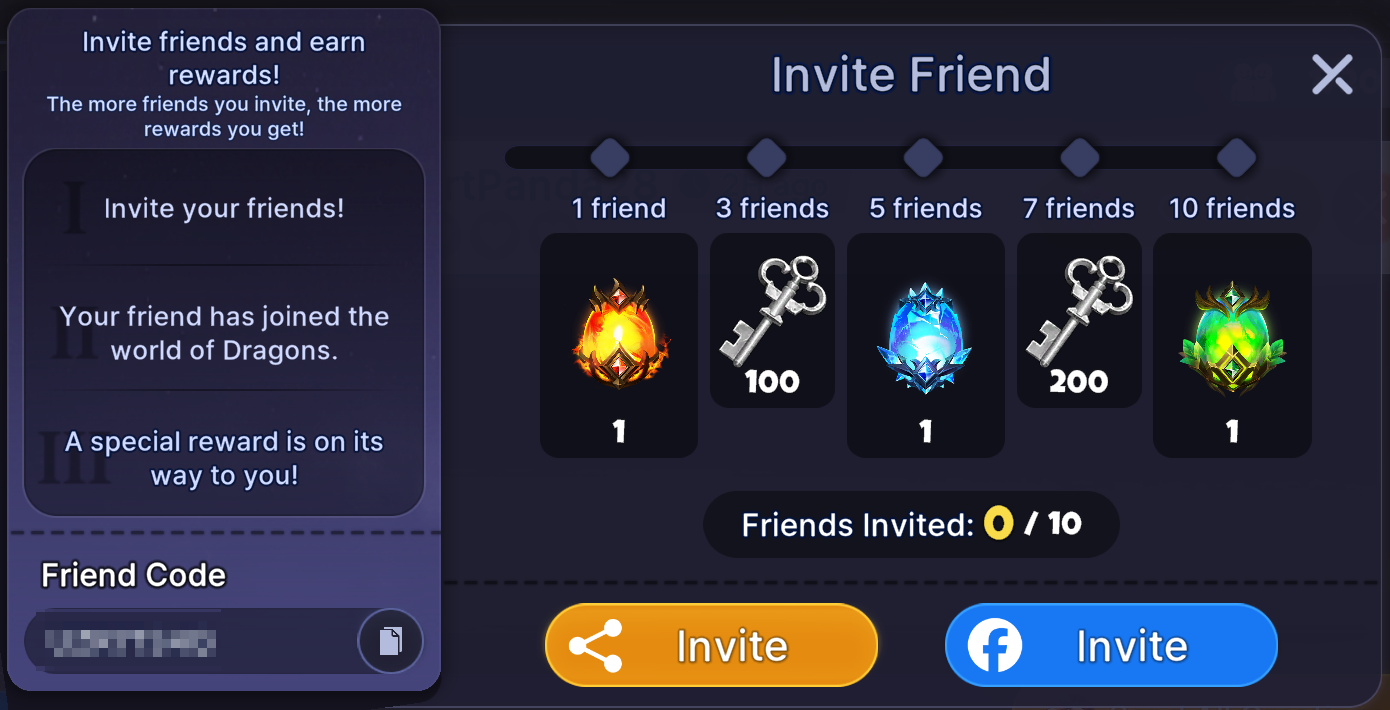Tap the orange share Invite button
This screenshot has height=710, width=1390.
(x=711, y=645)
